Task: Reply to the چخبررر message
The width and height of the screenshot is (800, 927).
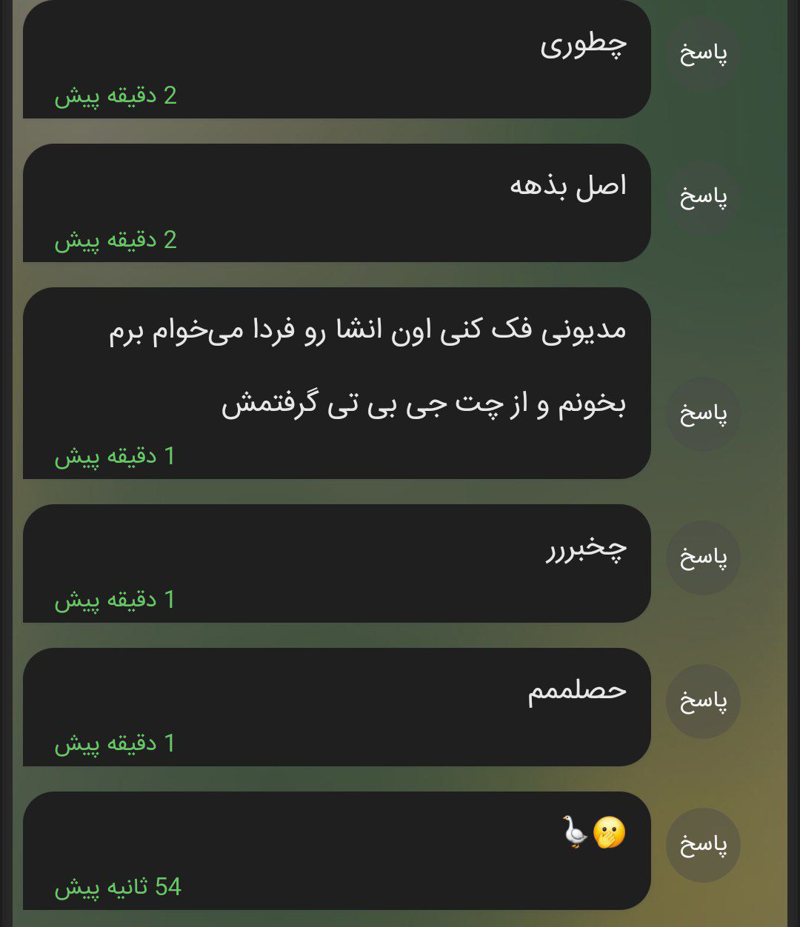Action: tap(703, 558)
